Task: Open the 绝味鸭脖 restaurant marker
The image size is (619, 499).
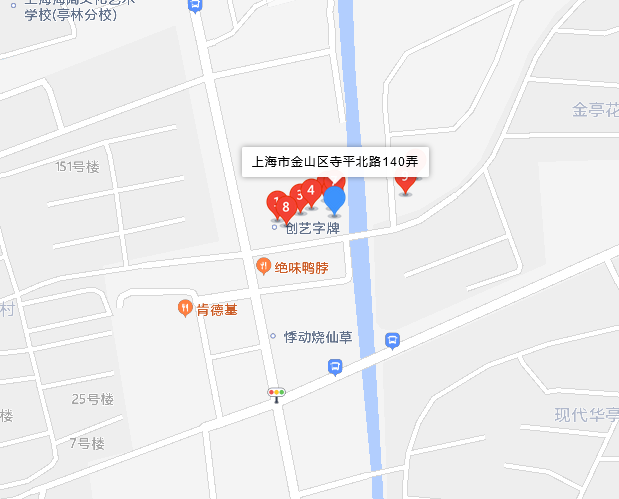Action: pos(263,266)
